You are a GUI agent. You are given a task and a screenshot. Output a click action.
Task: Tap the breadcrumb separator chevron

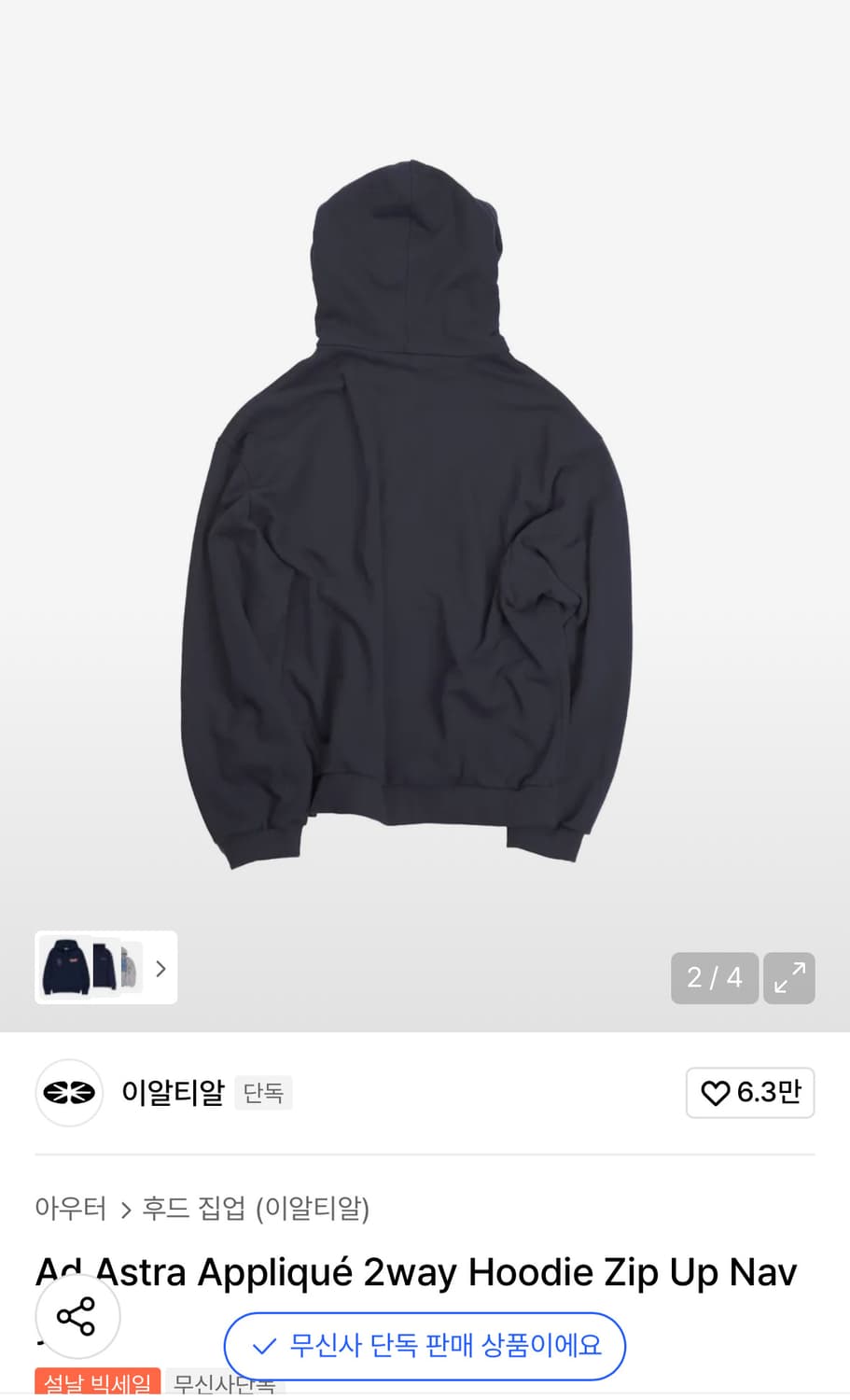coord(124,1209)
